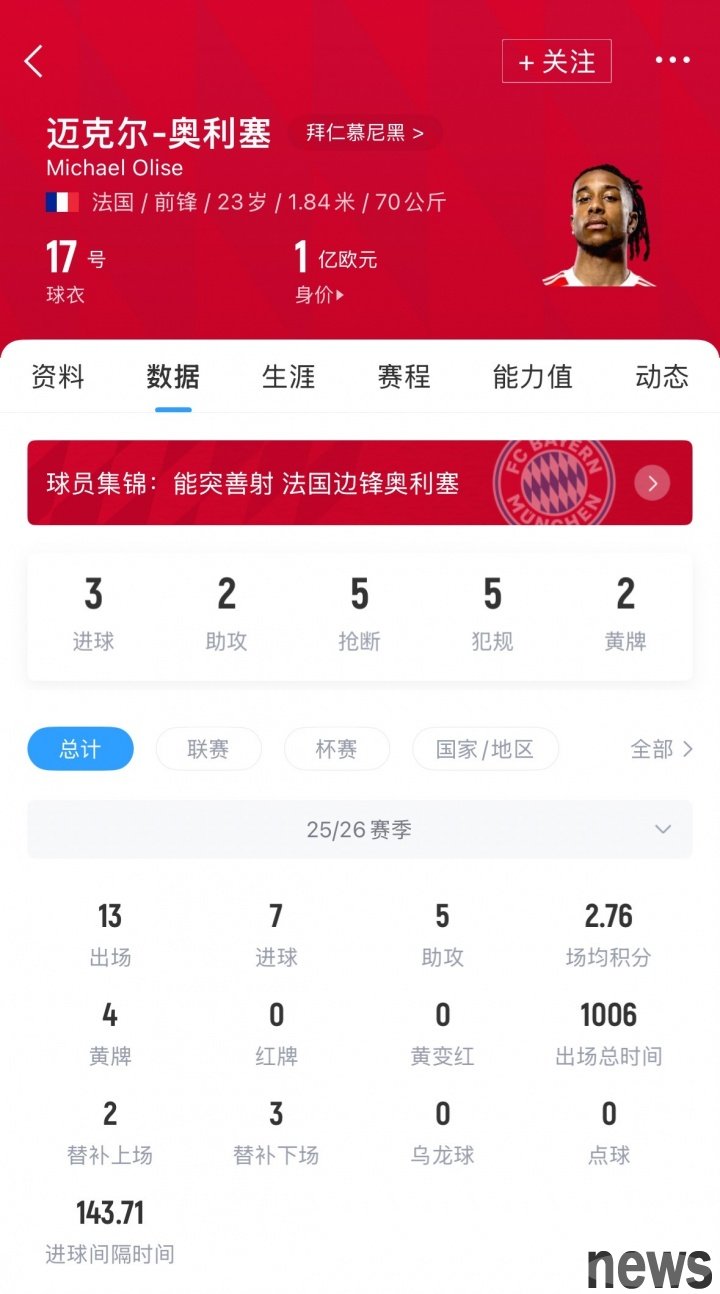Select the 数据 tab

click(x=173, y=377)
